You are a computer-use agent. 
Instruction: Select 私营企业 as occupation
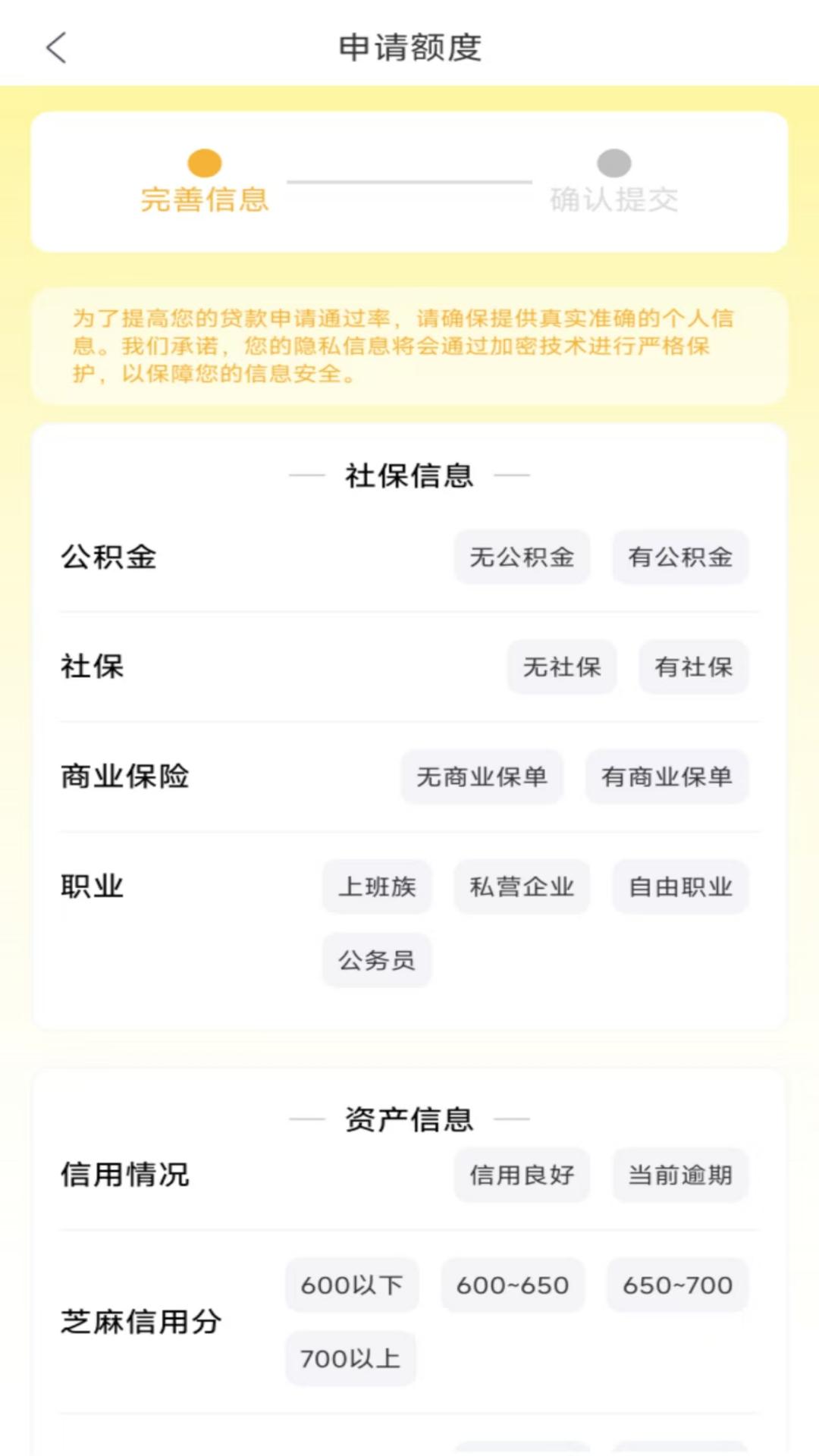tap(520, 886)
